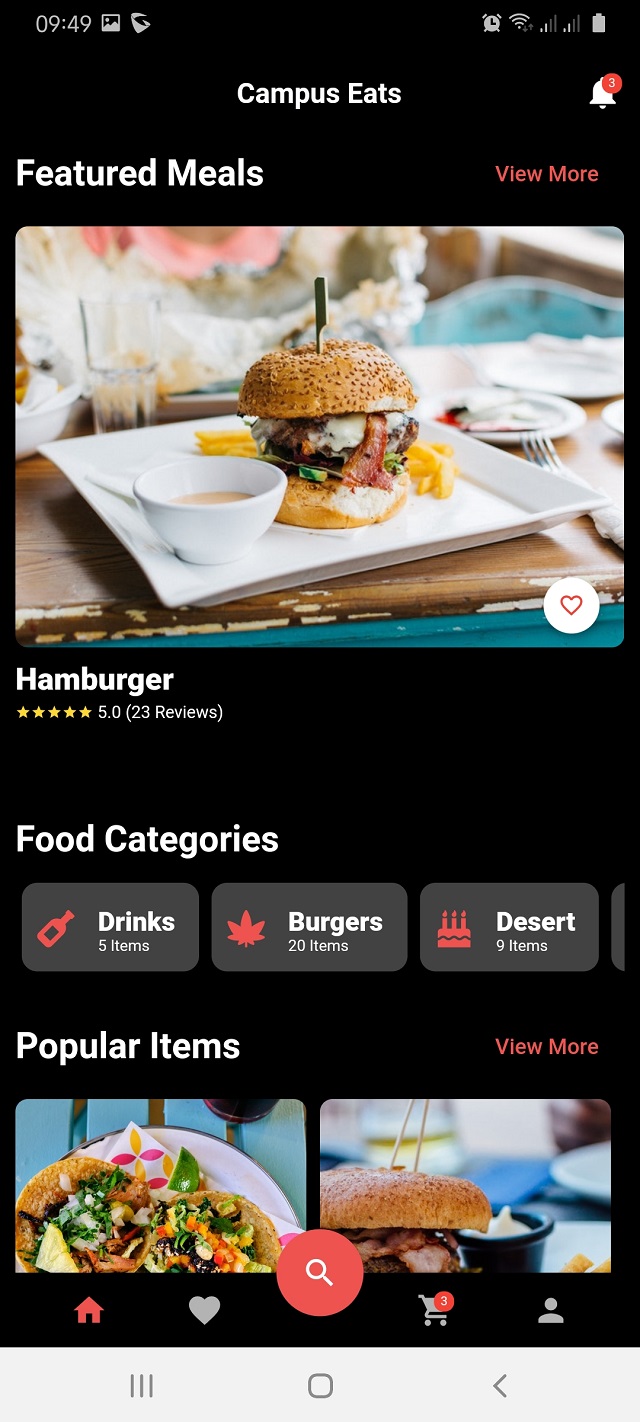Choose the Desert category chip
This screenshot has width=640, height=1422.
click(509, 927)
